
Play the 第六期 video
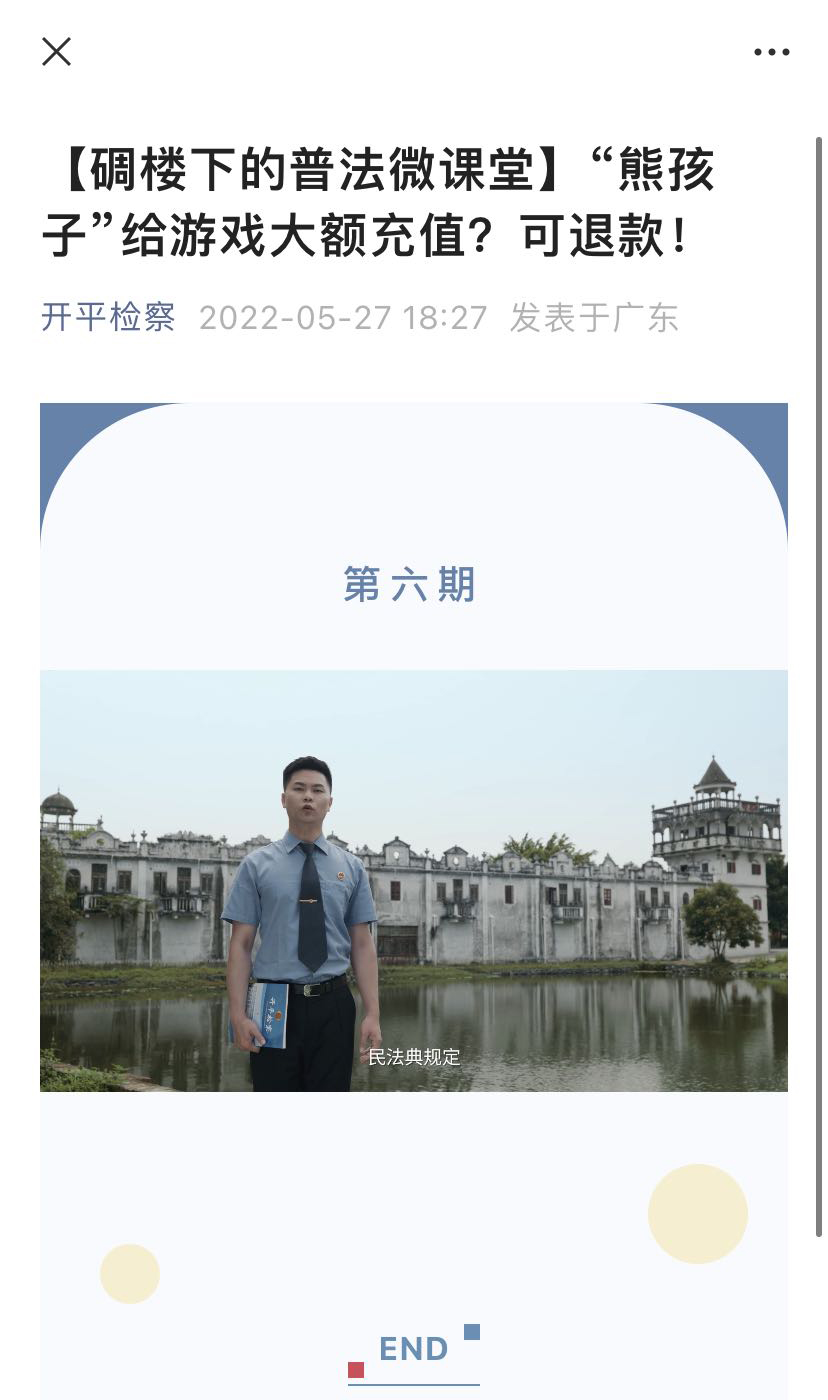coord(413,880)
